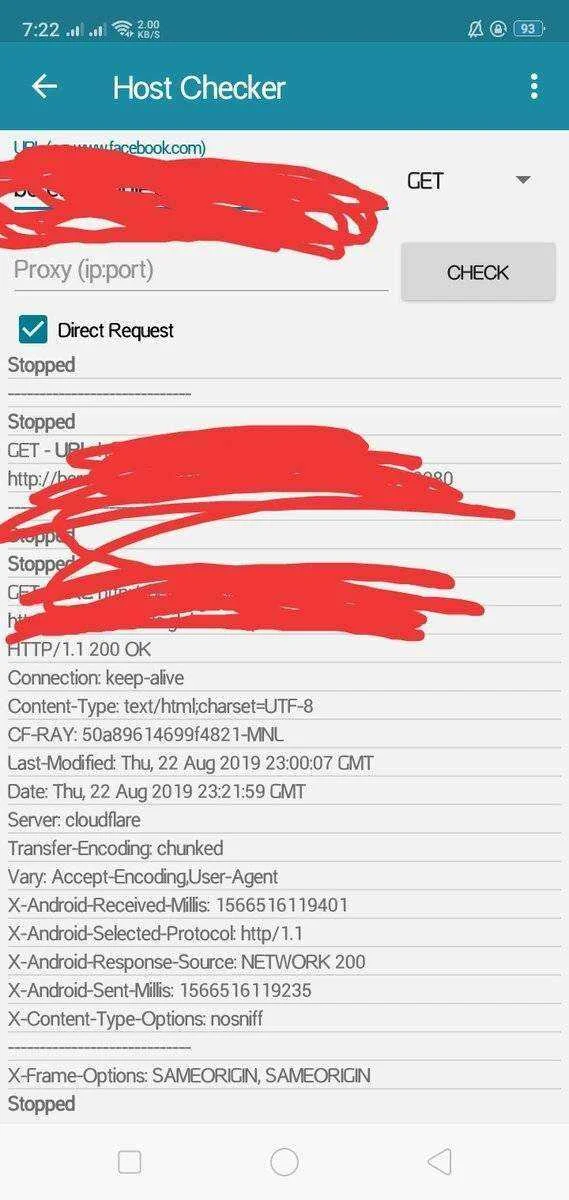Open recent apps with the square button
569x1200 pixels.
coord(129,1161)
